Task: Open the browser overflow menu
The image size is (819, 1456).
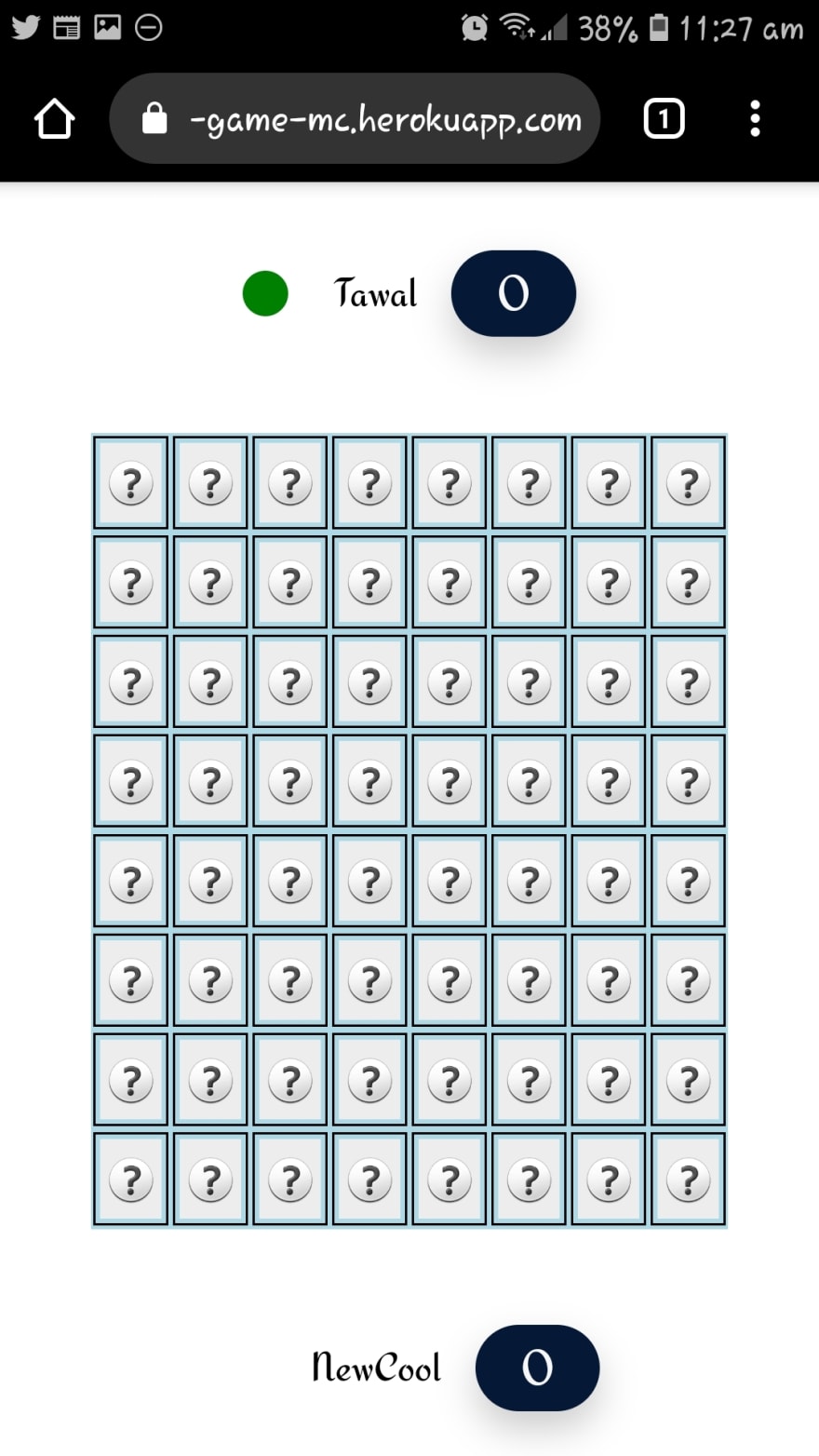Action: coord(755,119)
